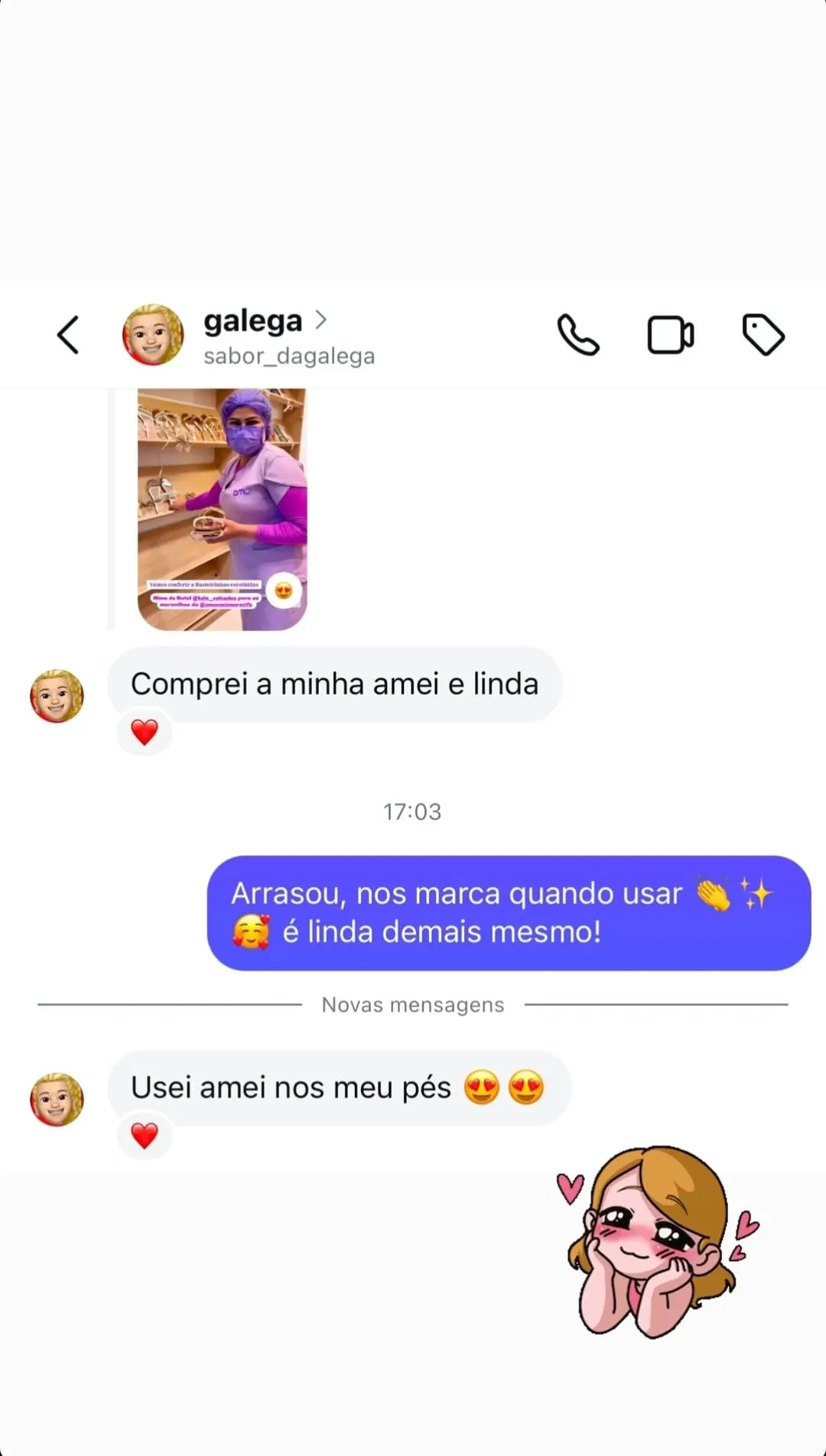Tap the 17:03 timestamp

pos(412,811)
